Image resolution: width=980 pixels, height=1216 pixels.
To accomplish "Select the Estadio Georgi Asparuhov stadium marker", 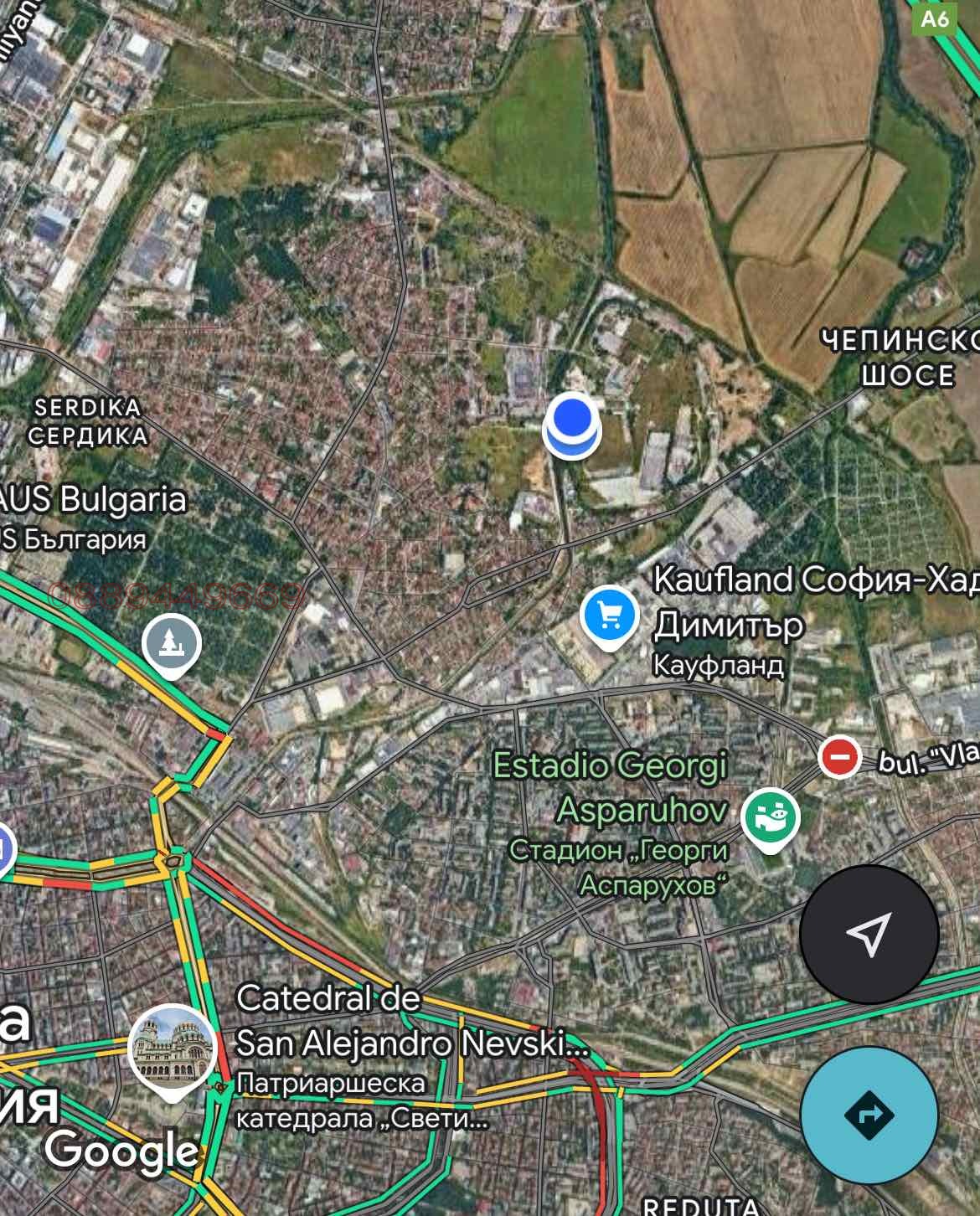I will point(770,818).
